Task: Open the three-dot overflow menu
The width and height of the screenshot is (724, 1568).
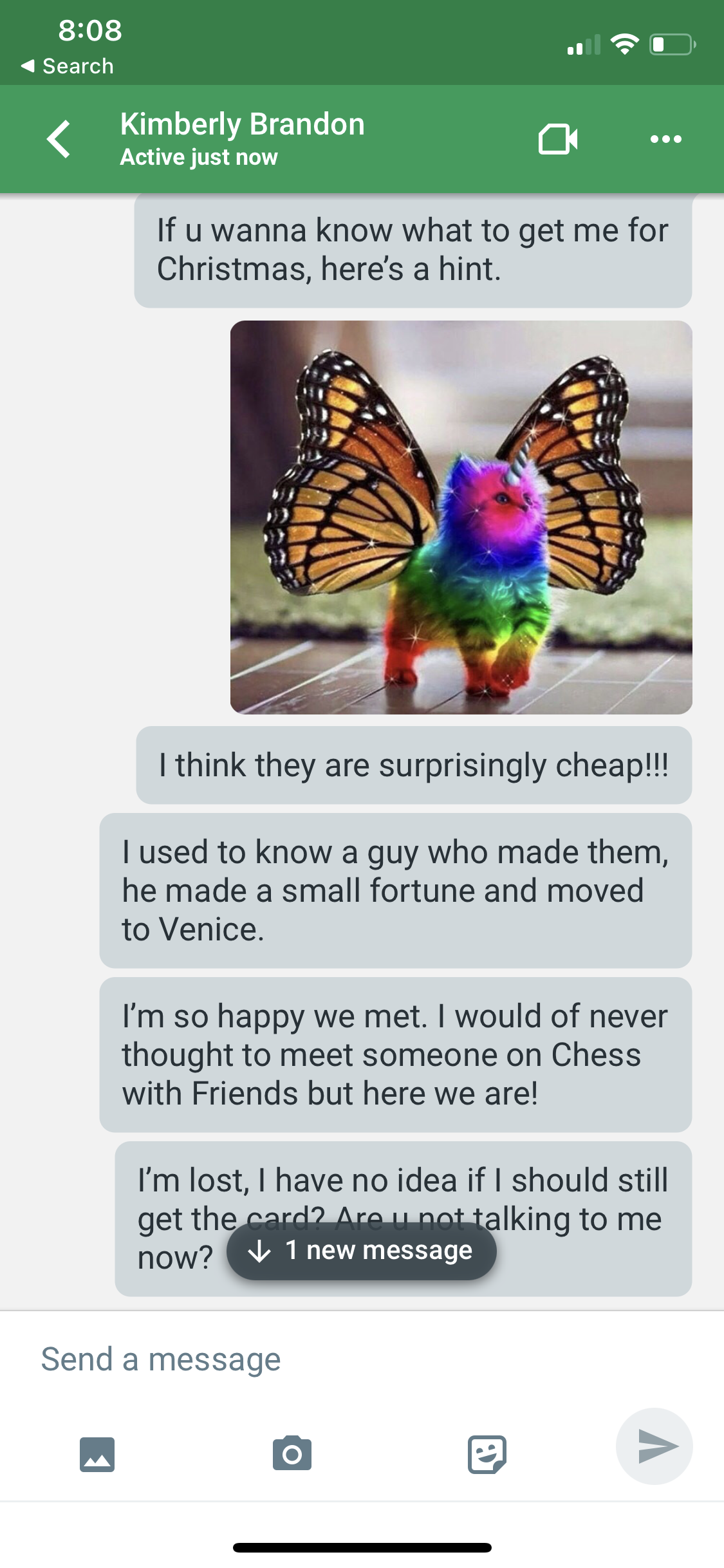Action: tap(665, 138)
